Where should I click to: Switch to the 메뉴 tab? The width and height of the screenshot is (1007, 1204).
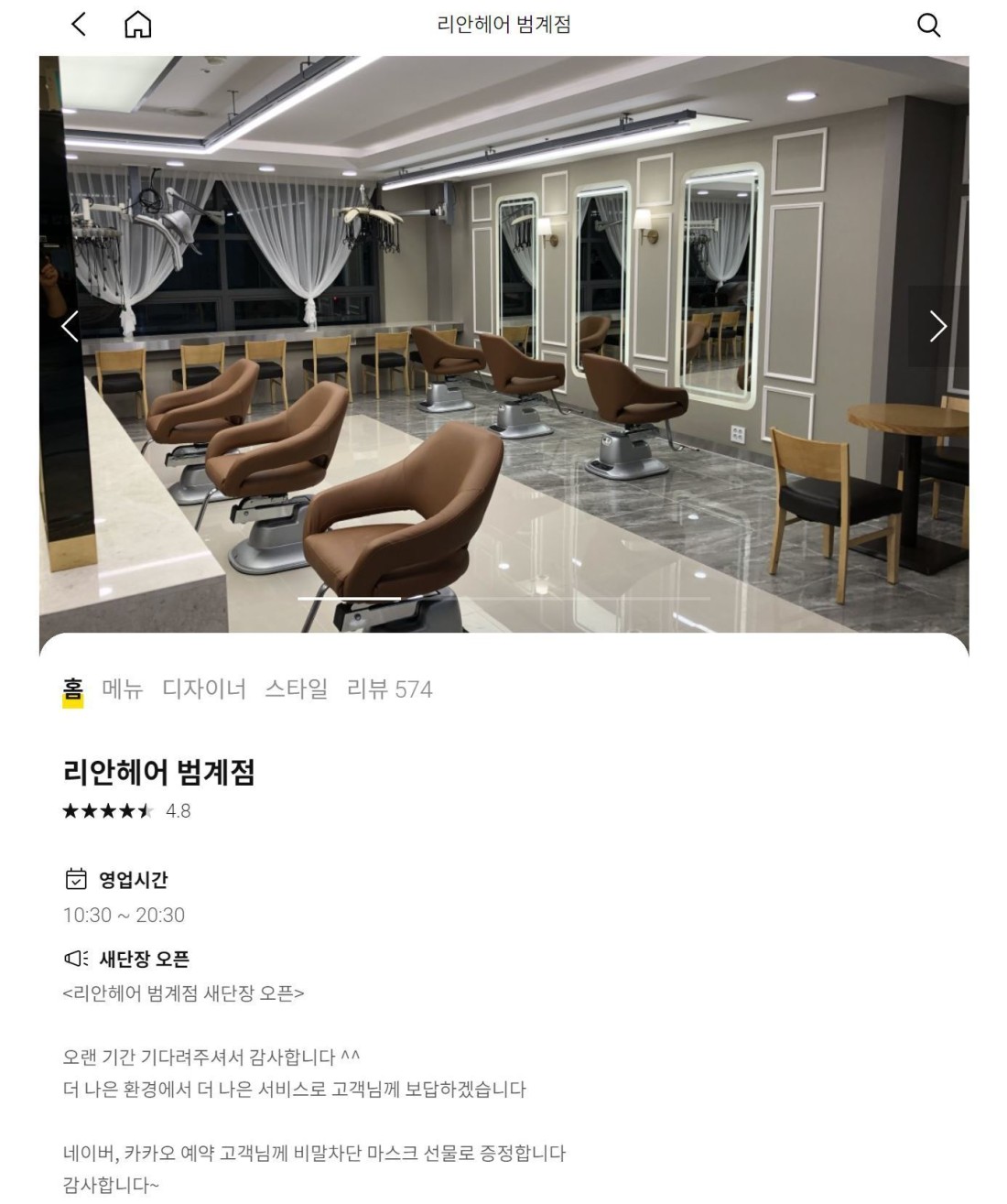click(123, 689)
